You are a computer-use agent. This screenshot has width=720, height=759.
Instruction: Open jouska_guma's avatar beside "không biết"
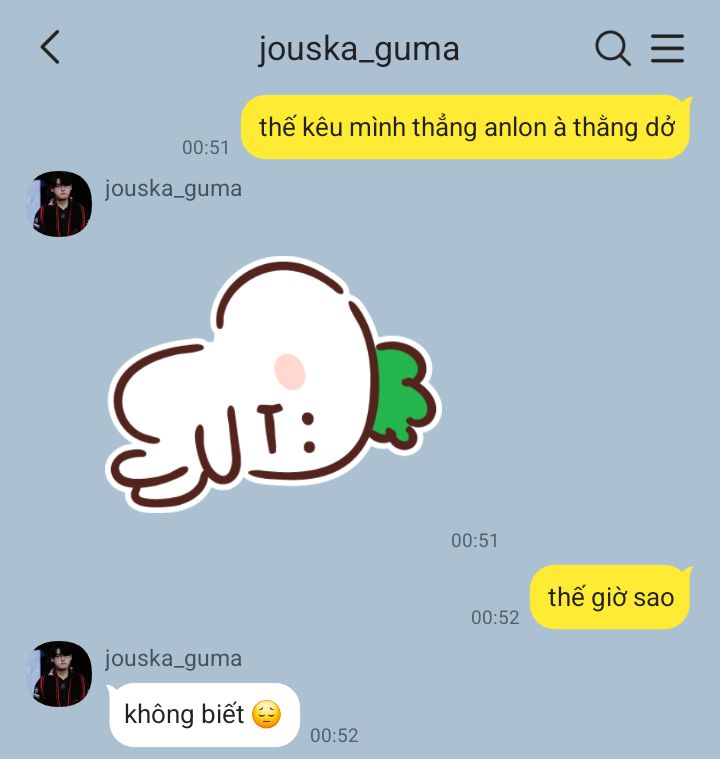(x=59, y=673)
